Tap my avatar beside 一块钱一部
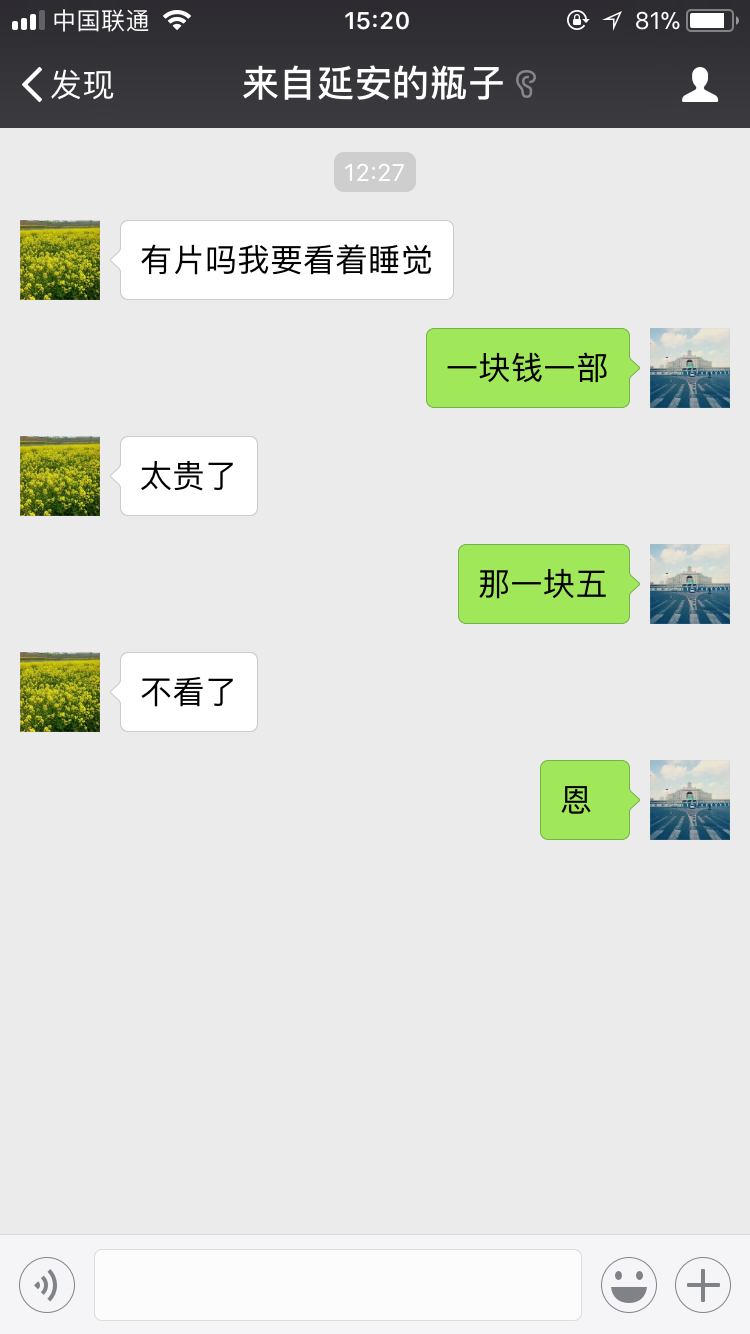This screenshot has width=750, height=1334. [x=690, y=368]
